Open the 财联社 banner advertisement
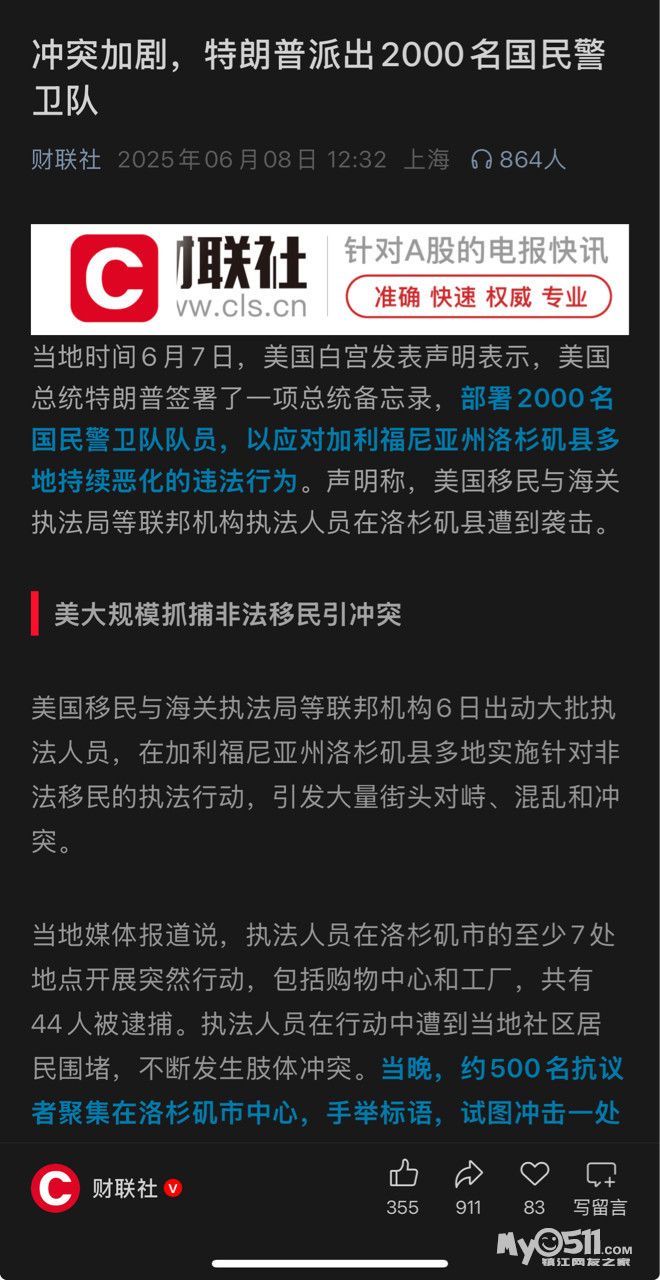The image size is (660, 1280). (x=329, y=279)
